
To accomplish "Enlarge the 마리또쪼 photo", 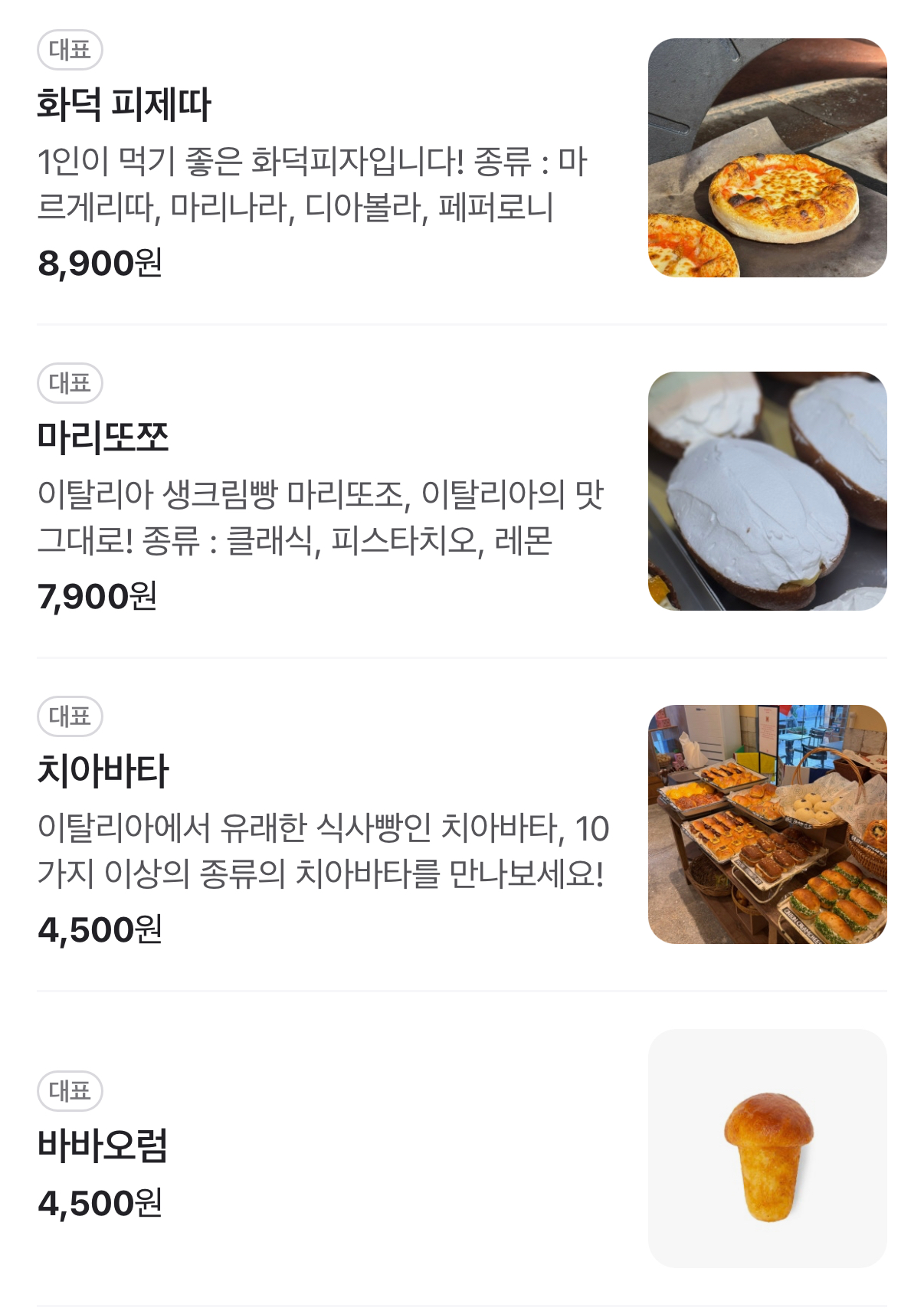I will 767,491.
